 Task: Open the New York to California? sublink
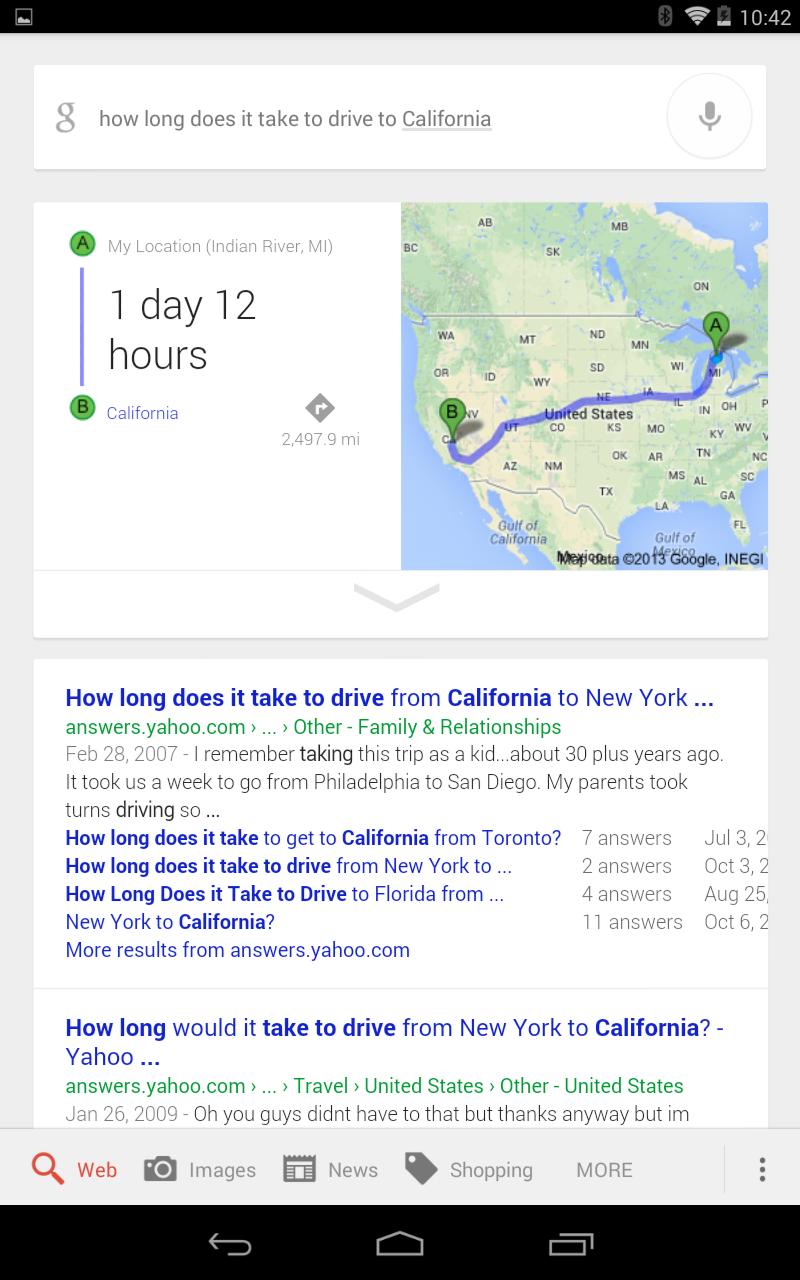coord(170,922)
